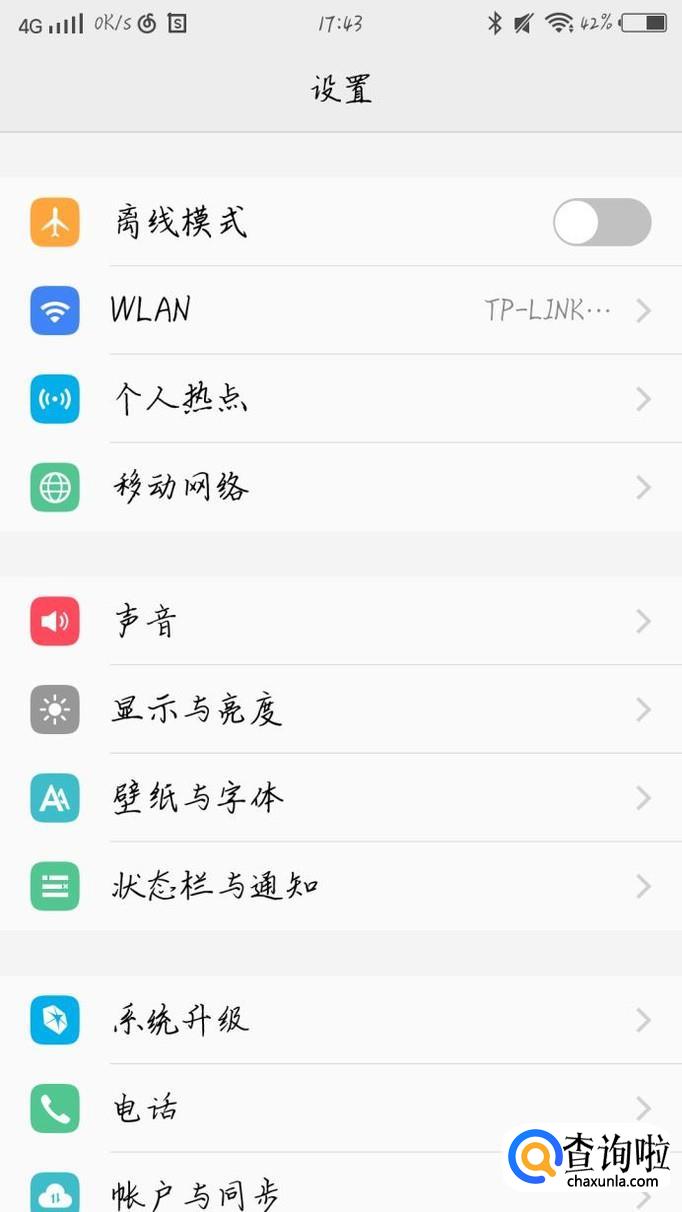Open 状态栏与通知 notification settings
The height and width of the screenshot is (1212, 682).
tap(340, 886)
